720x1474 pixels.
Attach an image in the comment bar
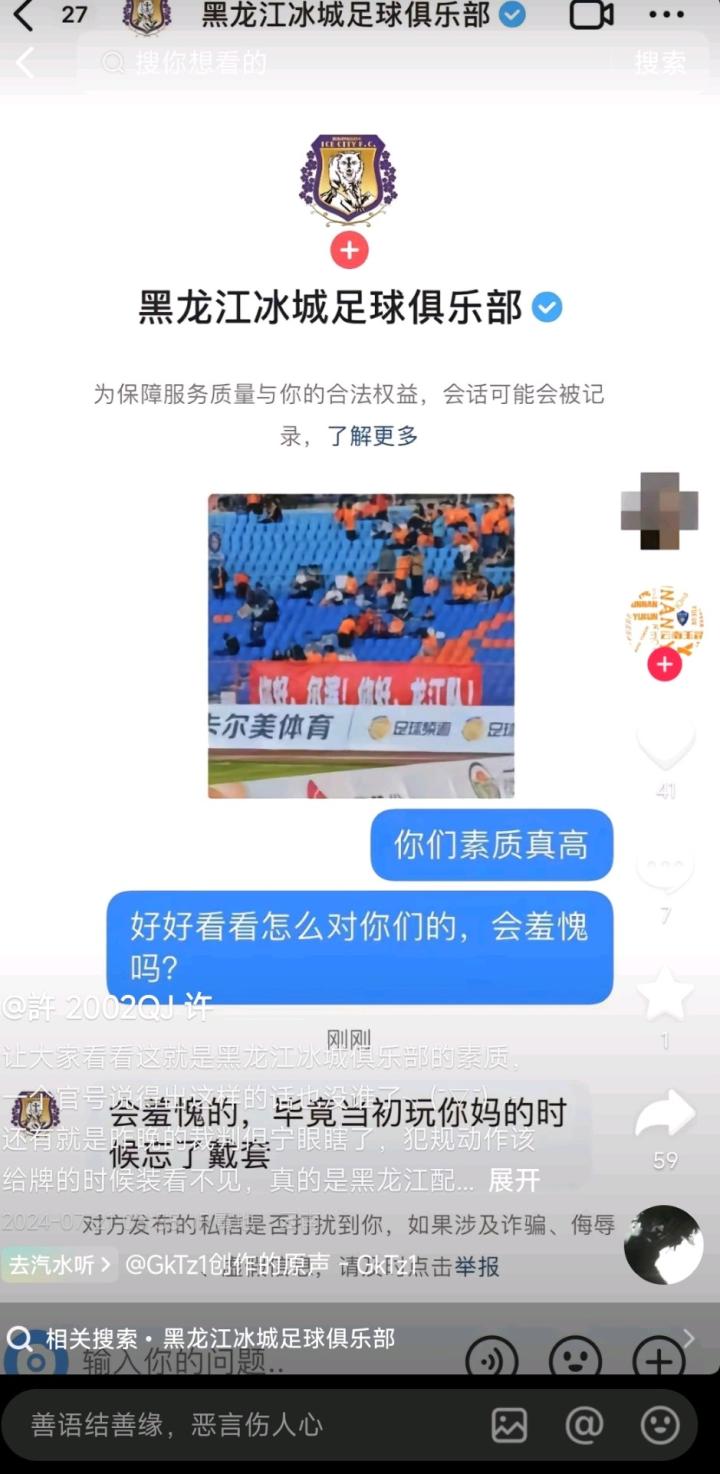(509, 1425)
